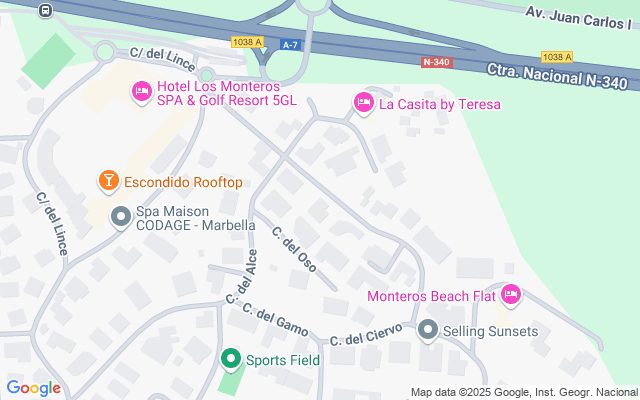Open the Spa Maison CODAGE - Marbella pin
Image resolution: width=640 pixels, height=400 pixels.
(x=121, y=217)
